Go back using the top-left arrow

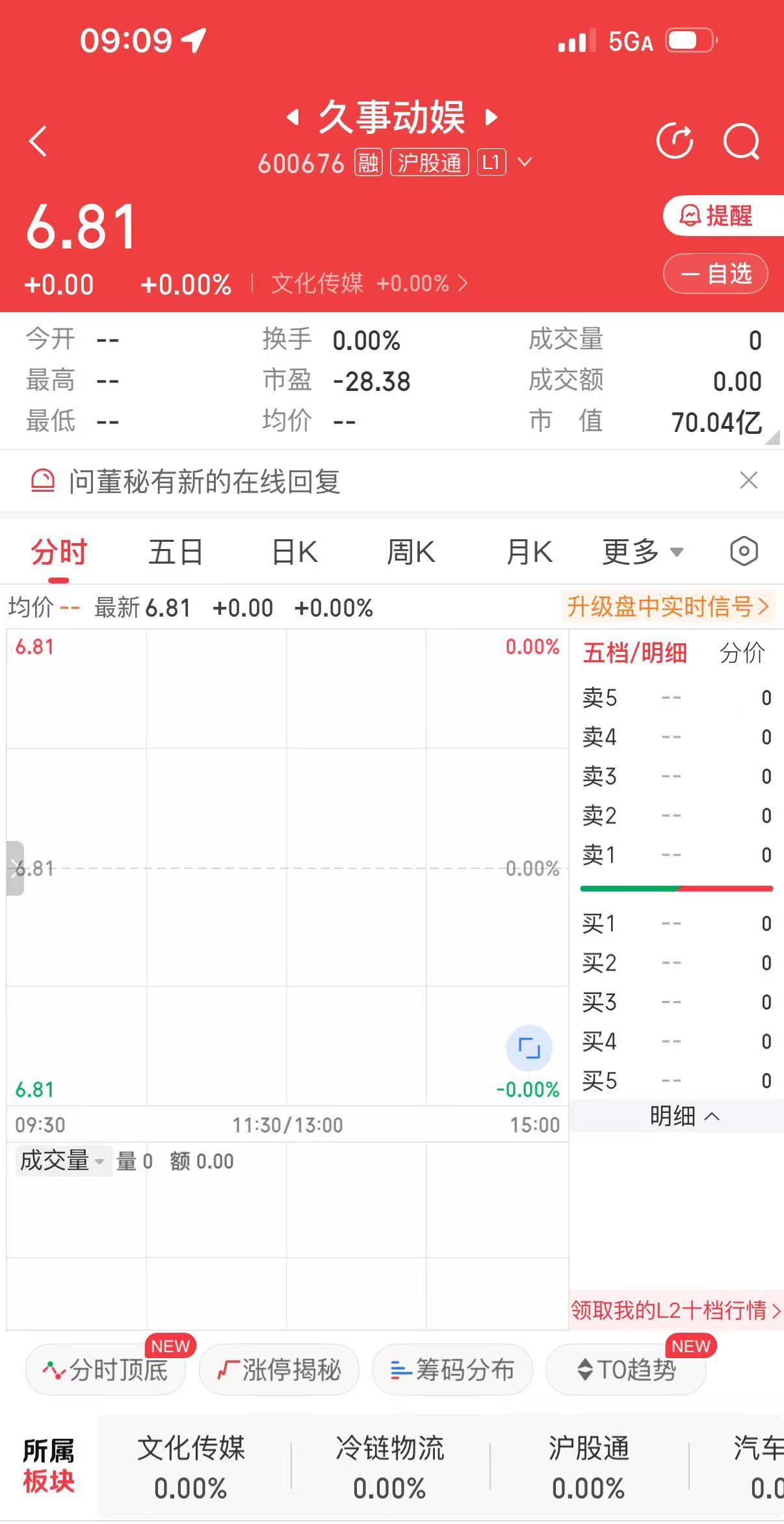coord(38,141)
